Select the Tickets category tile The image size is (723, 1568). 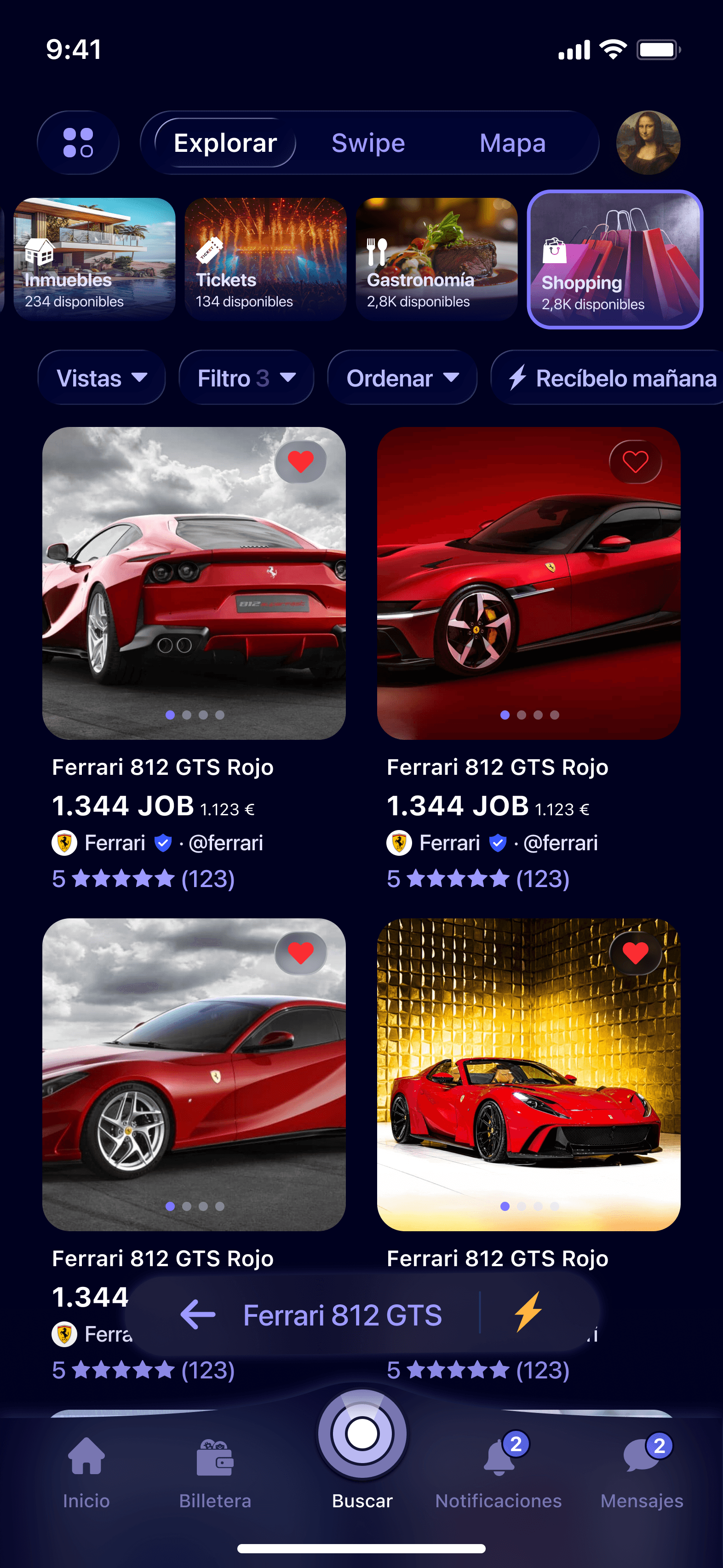click(x=265, y=259)
